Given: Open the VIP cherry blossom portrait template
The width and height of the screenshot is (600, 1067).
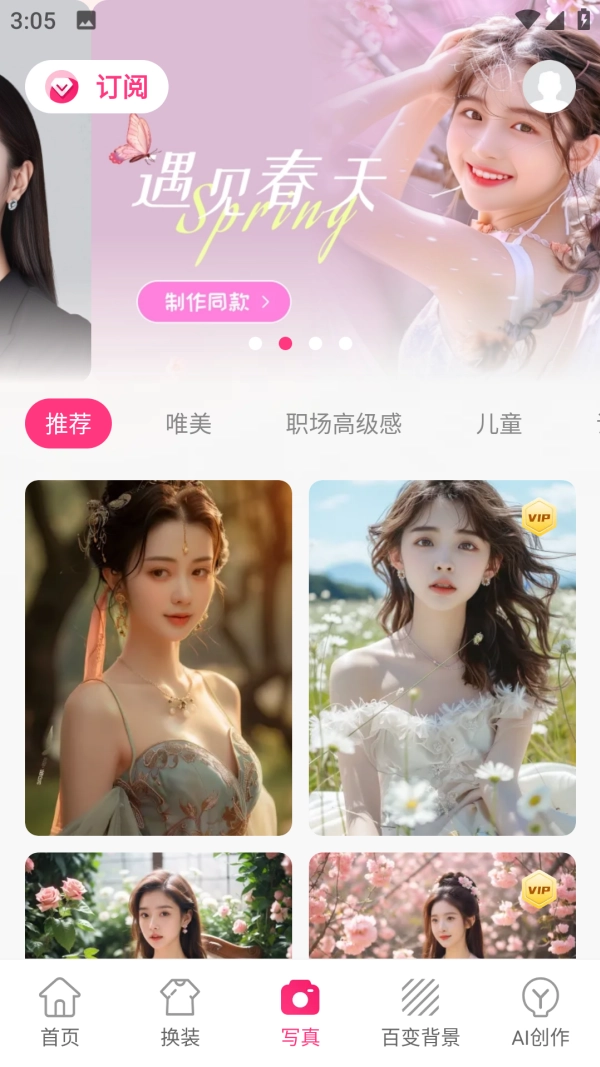Looking at the screenshot, I should (442, 905).
